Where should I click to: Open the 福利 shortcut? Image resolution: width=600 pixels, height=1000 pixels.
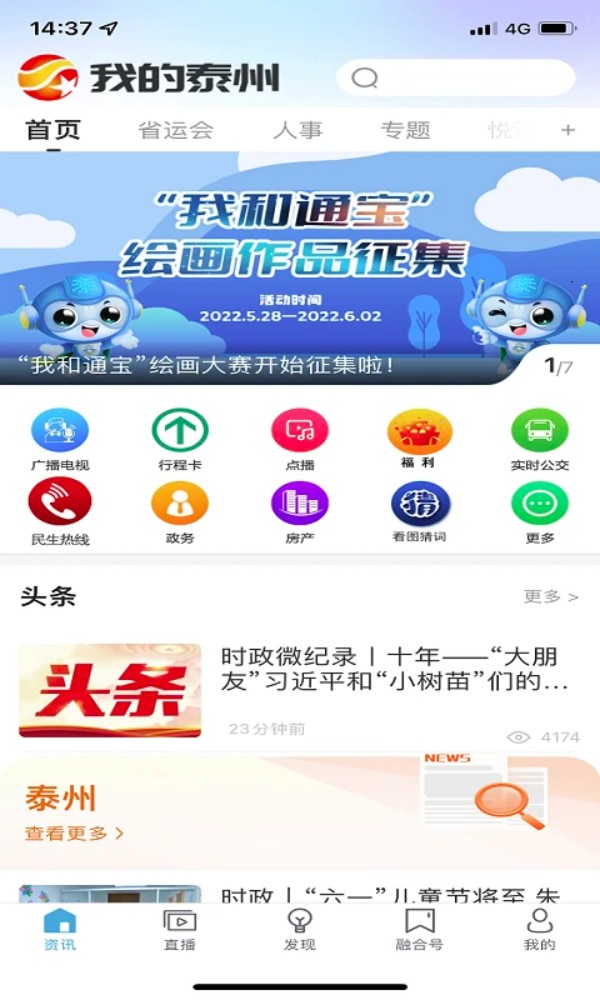(x=419, y=440)
